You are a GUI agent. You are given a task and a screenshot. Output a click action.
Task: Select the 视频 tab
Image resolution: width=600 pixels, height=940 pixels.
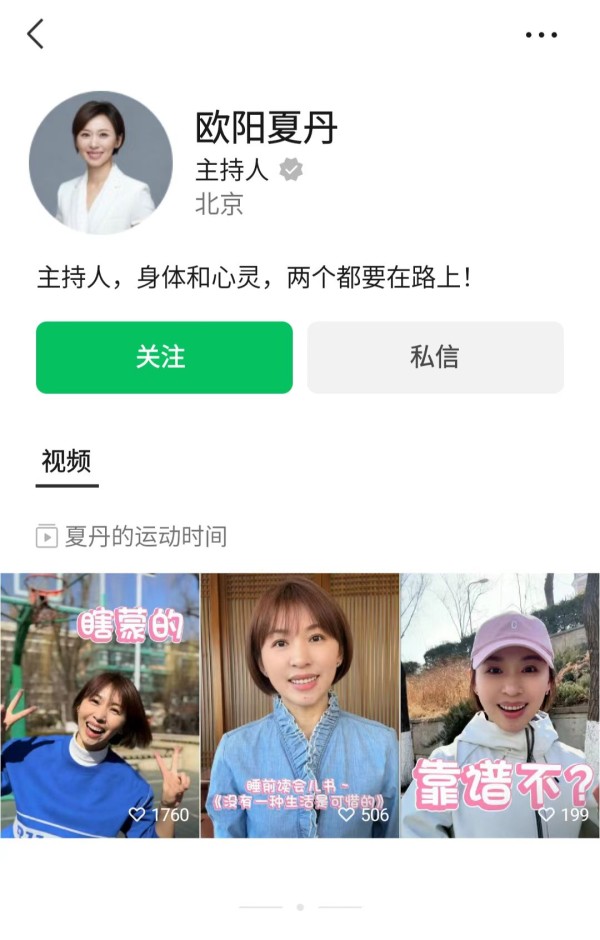(x=67, y=462)
